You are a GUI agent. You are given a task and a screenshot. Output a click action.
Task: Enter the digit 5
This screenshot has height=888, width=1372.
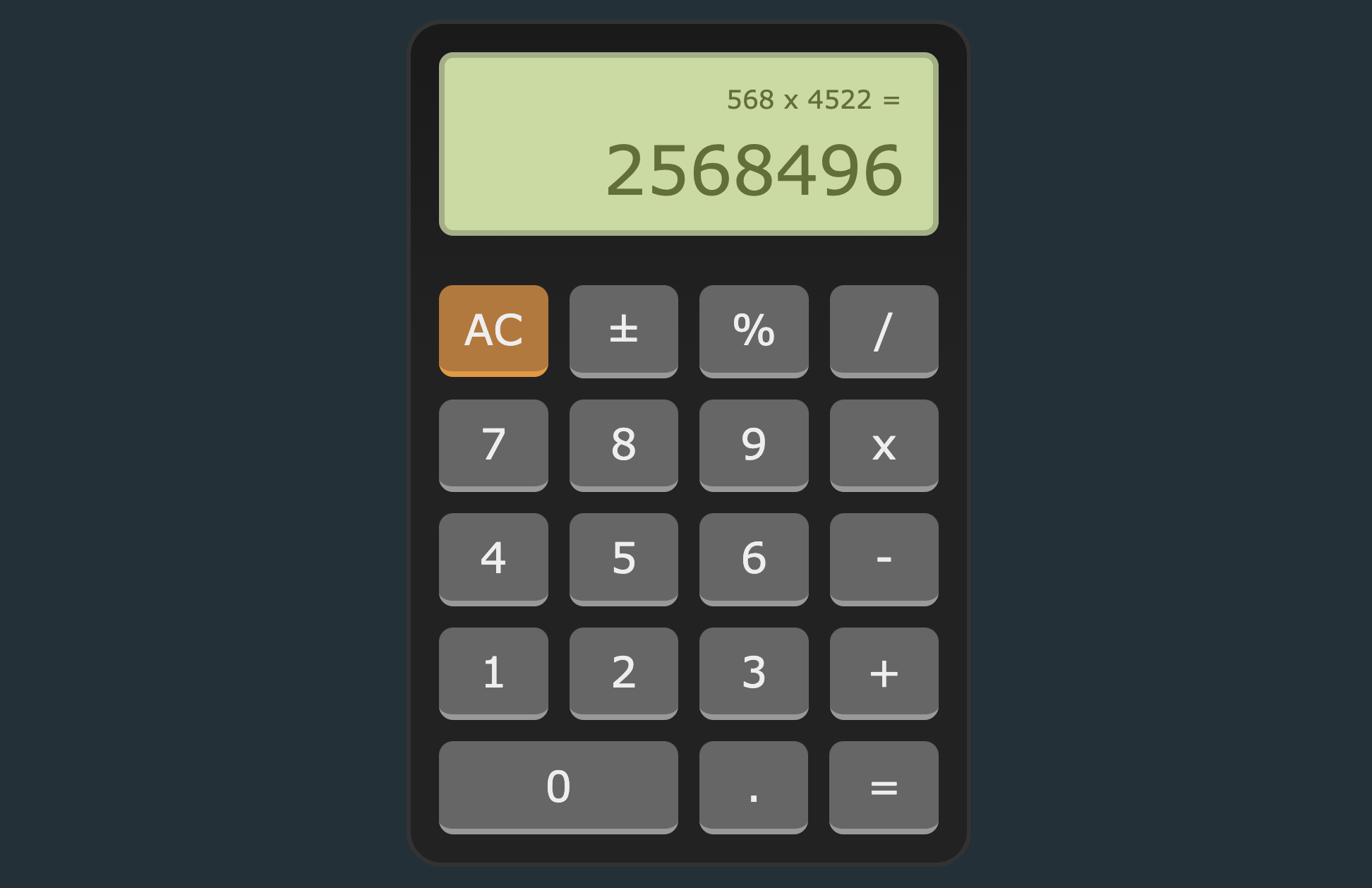click(623, 558)
